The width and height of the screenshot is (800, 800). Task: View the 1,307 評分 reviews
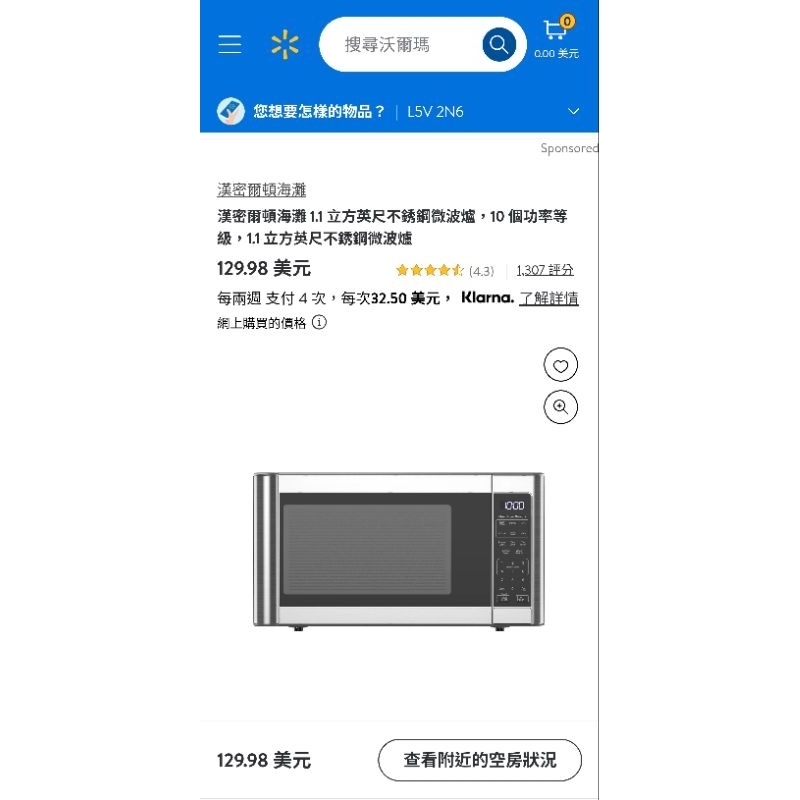[x=545, y=270]
